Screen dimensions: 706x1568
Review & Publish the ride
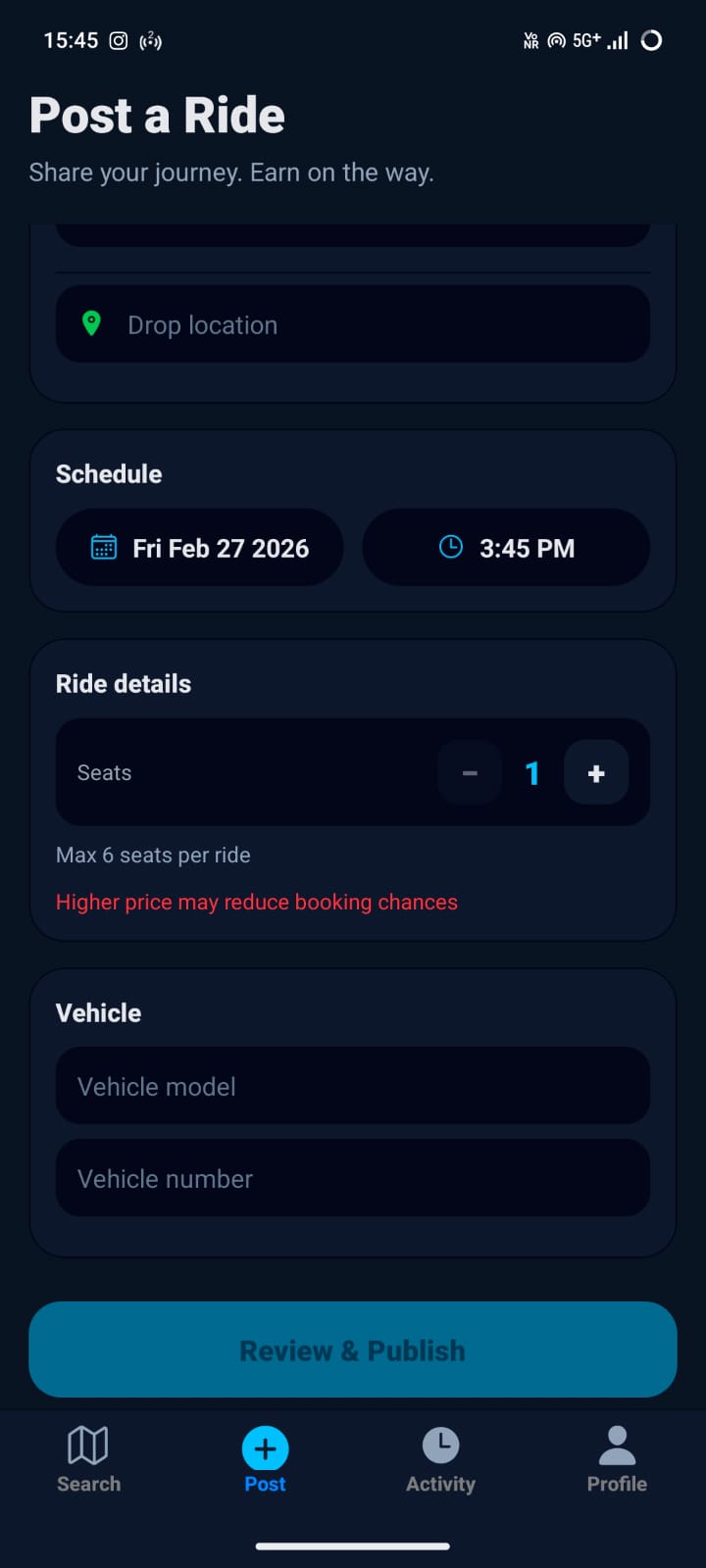[353, 1349]
